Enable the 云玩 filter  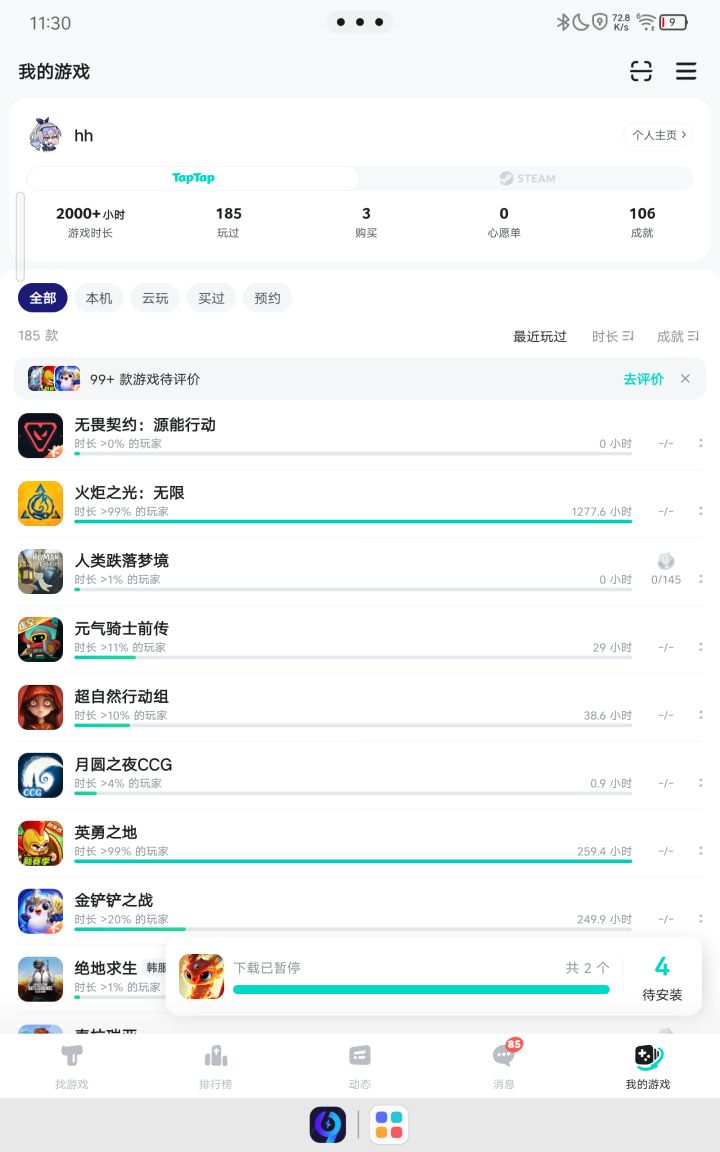pyautogui.click(x=154, y=297)
